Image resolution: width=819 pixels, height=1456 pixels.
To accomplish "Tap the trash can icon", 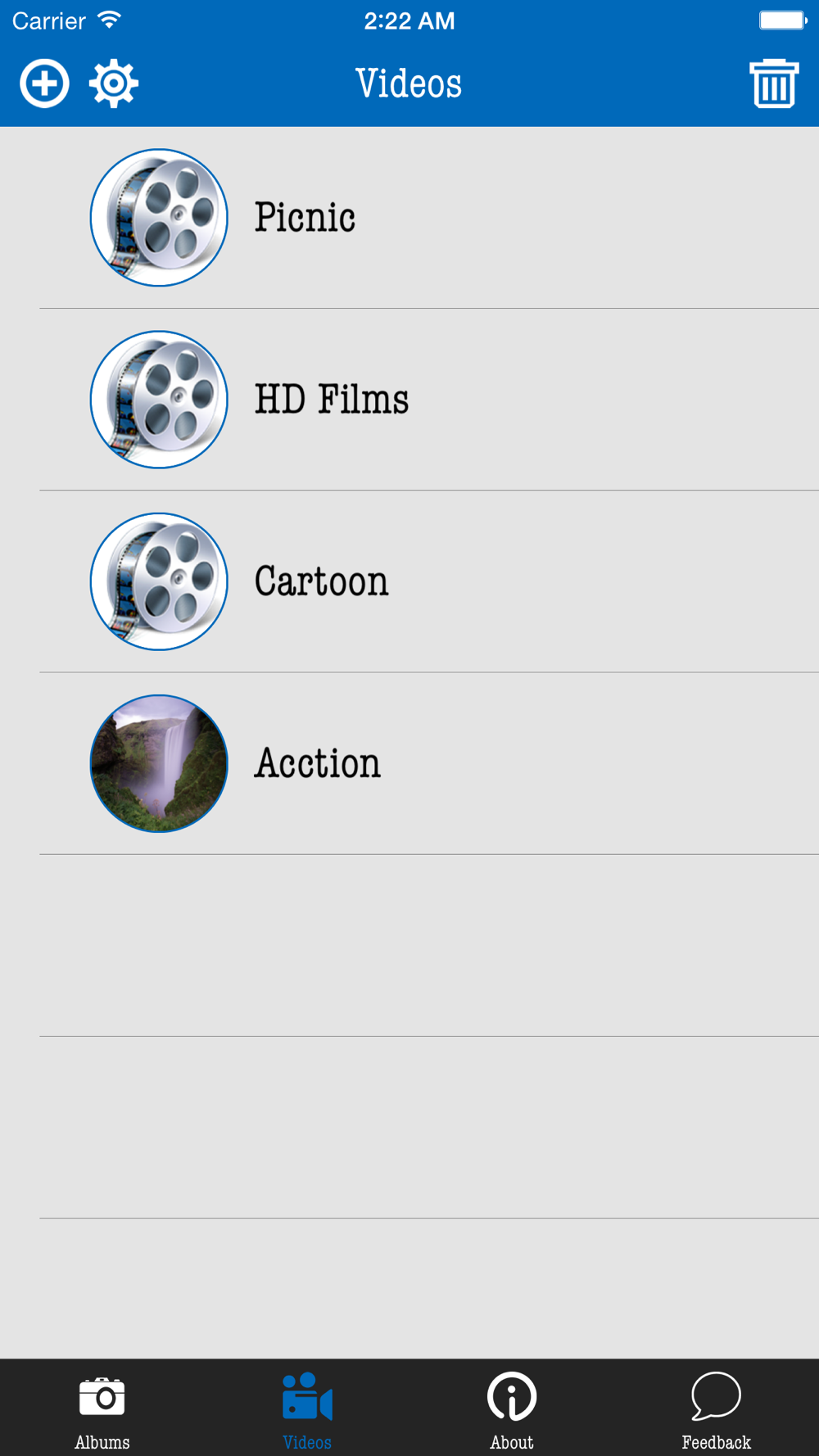I will click(x=774, y=84).
